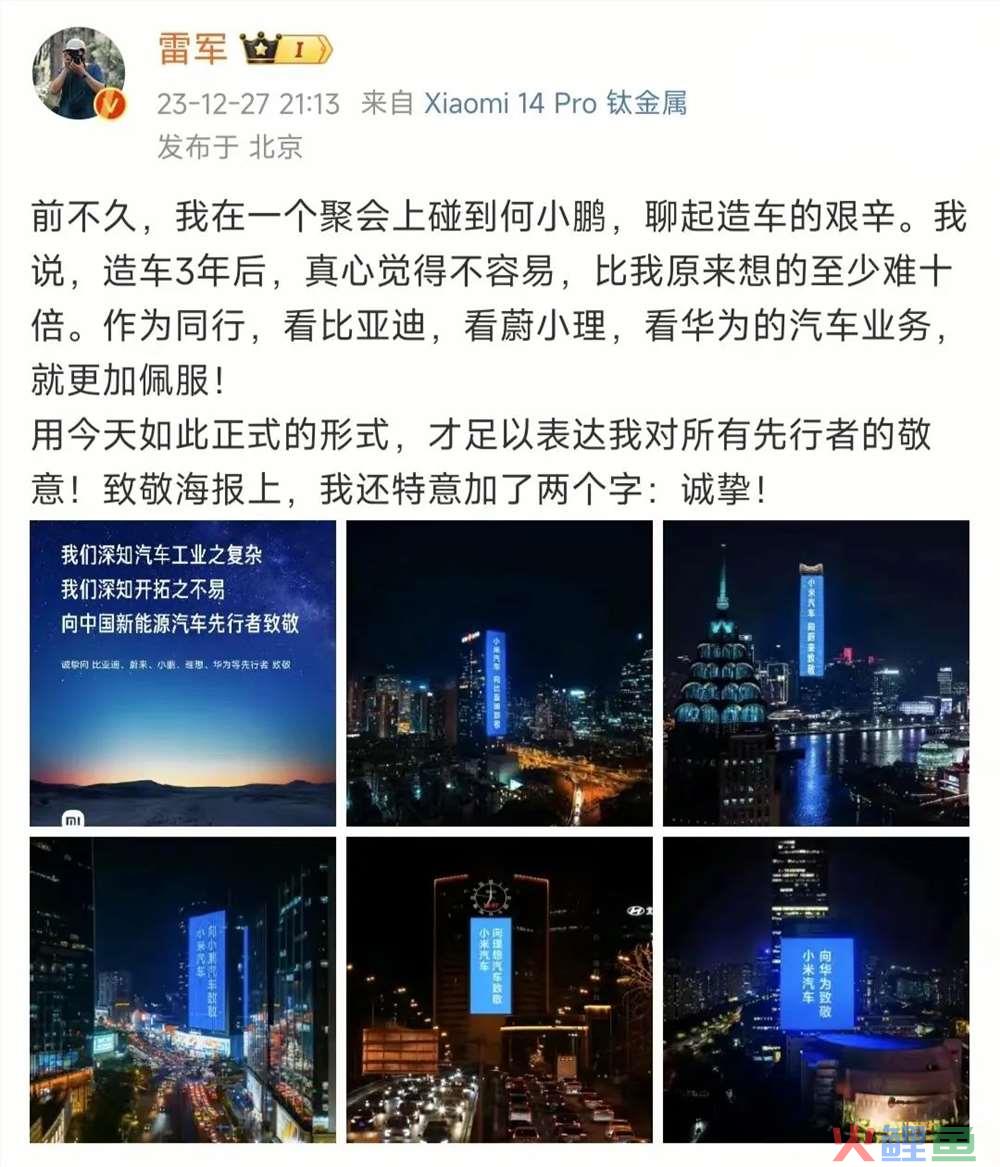Open the poster image saying 向中国新能源汽车先行者致敬
The height and width of the screenshot is (1167, 1000).
tap(183, 673)
